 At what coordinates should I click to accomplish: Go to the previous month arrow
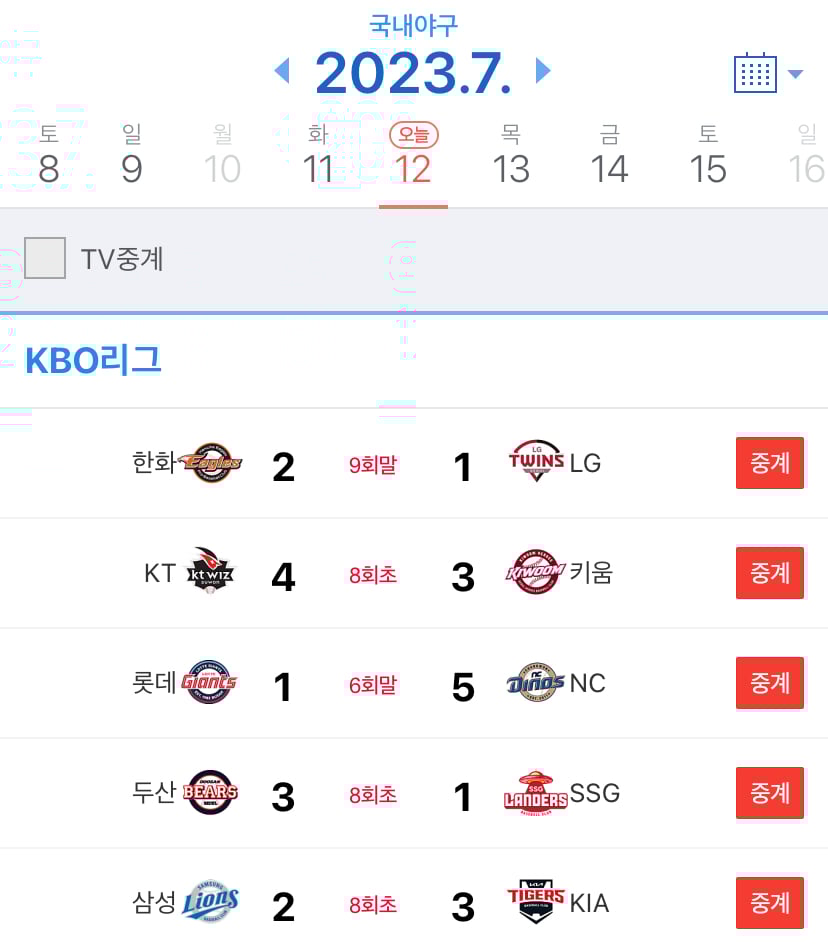pos(282,71)
